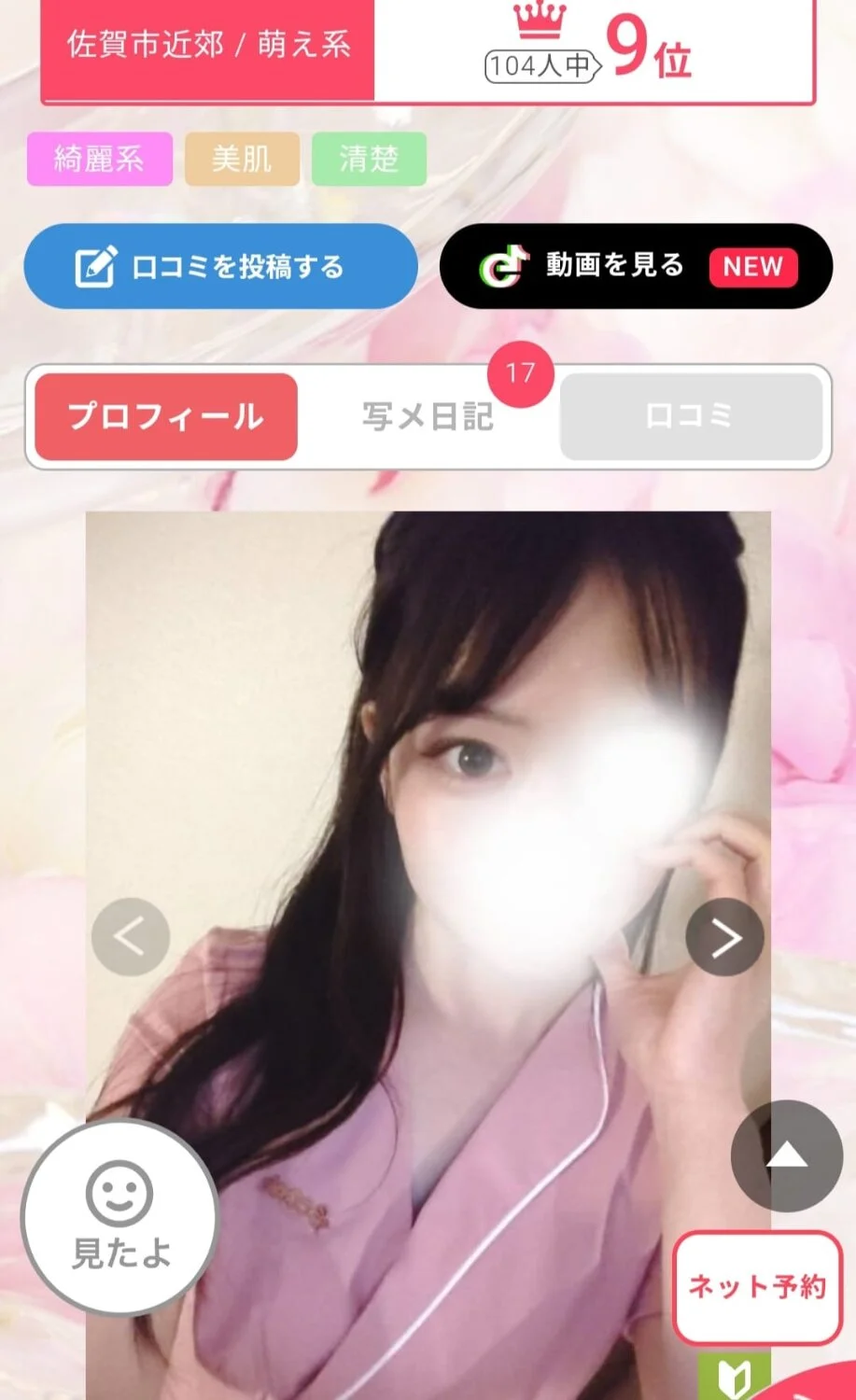Screen dimensions: 856x1400
Task: Open 動画を見る video button
Action: point(636,266)
